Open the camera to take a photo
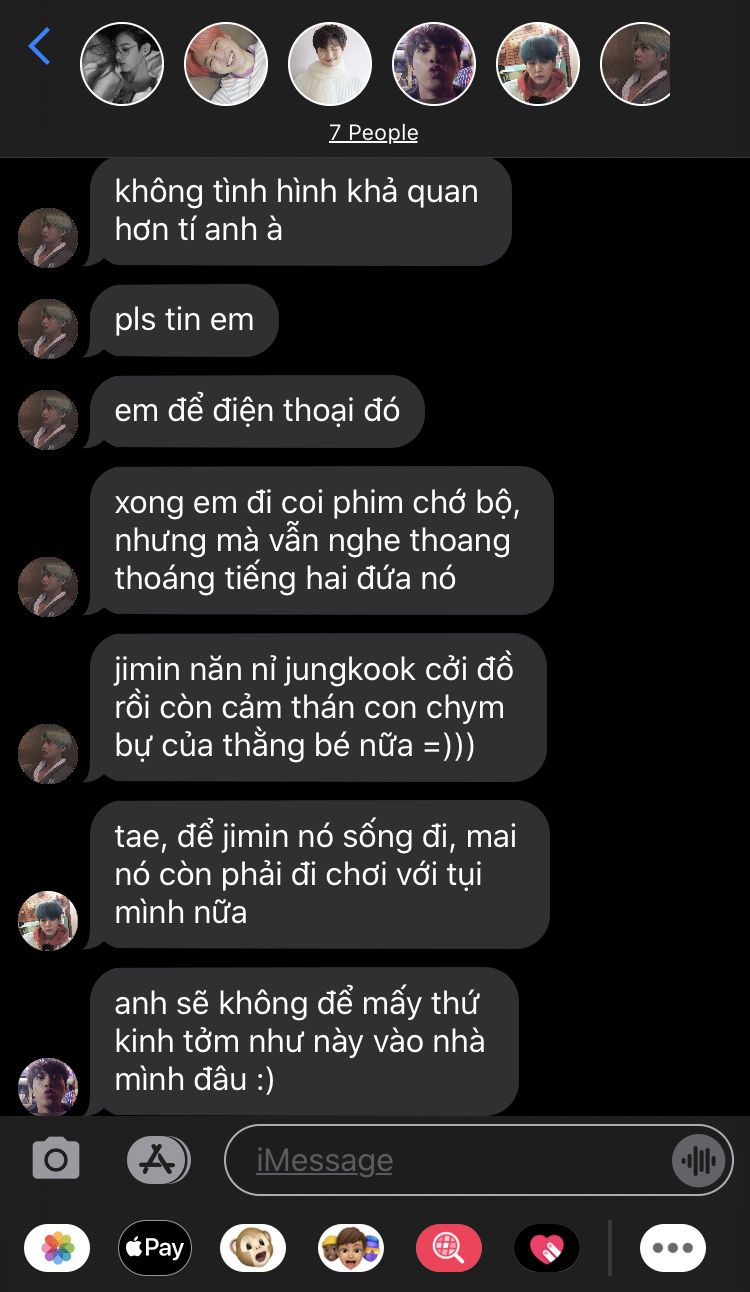The image size is (750, 1292). pyautogui.click(x=56, y=1159)
